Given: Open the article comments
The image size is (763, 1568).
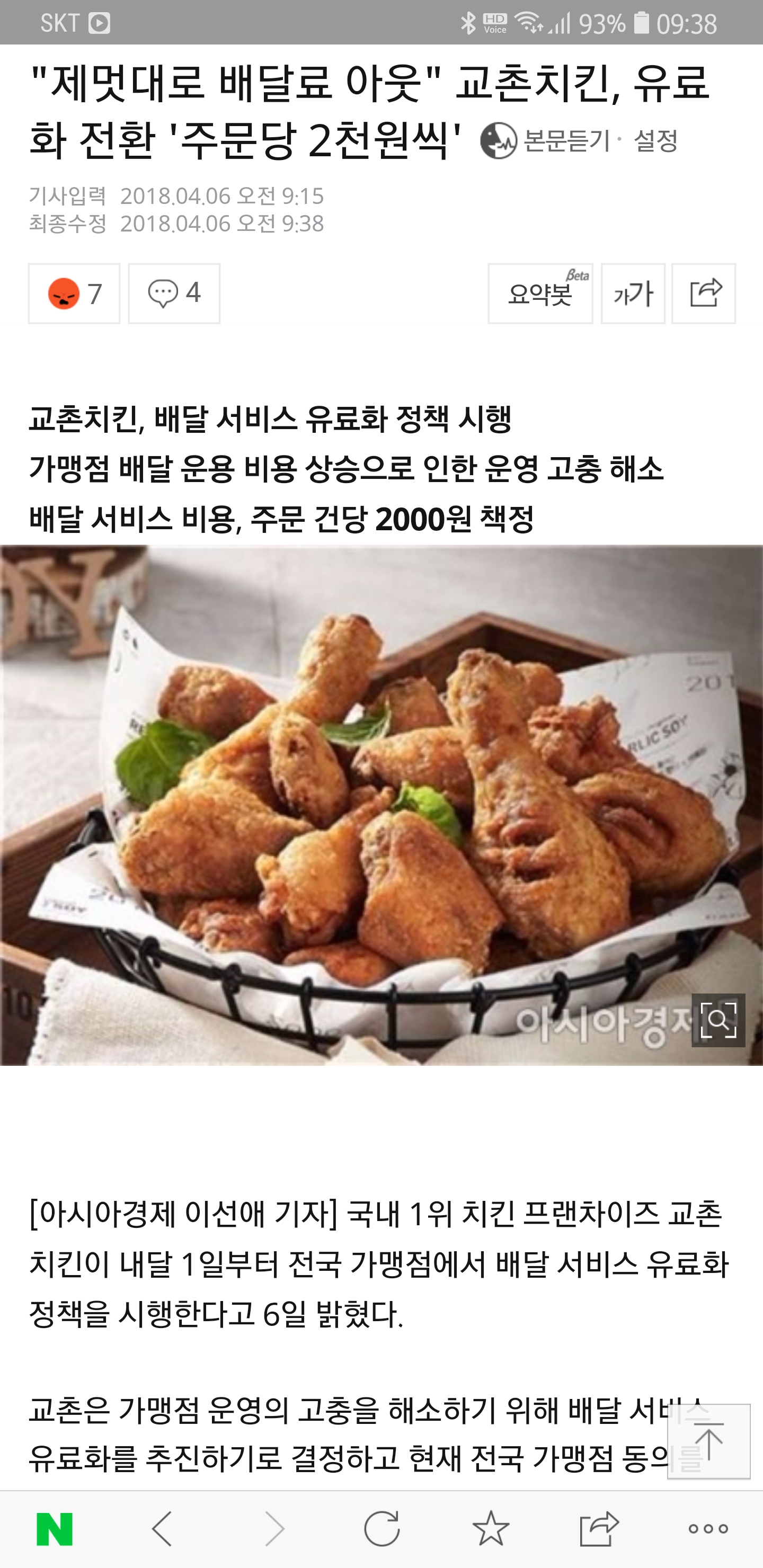Looking at the screenshot, I should tap(174, 293).
